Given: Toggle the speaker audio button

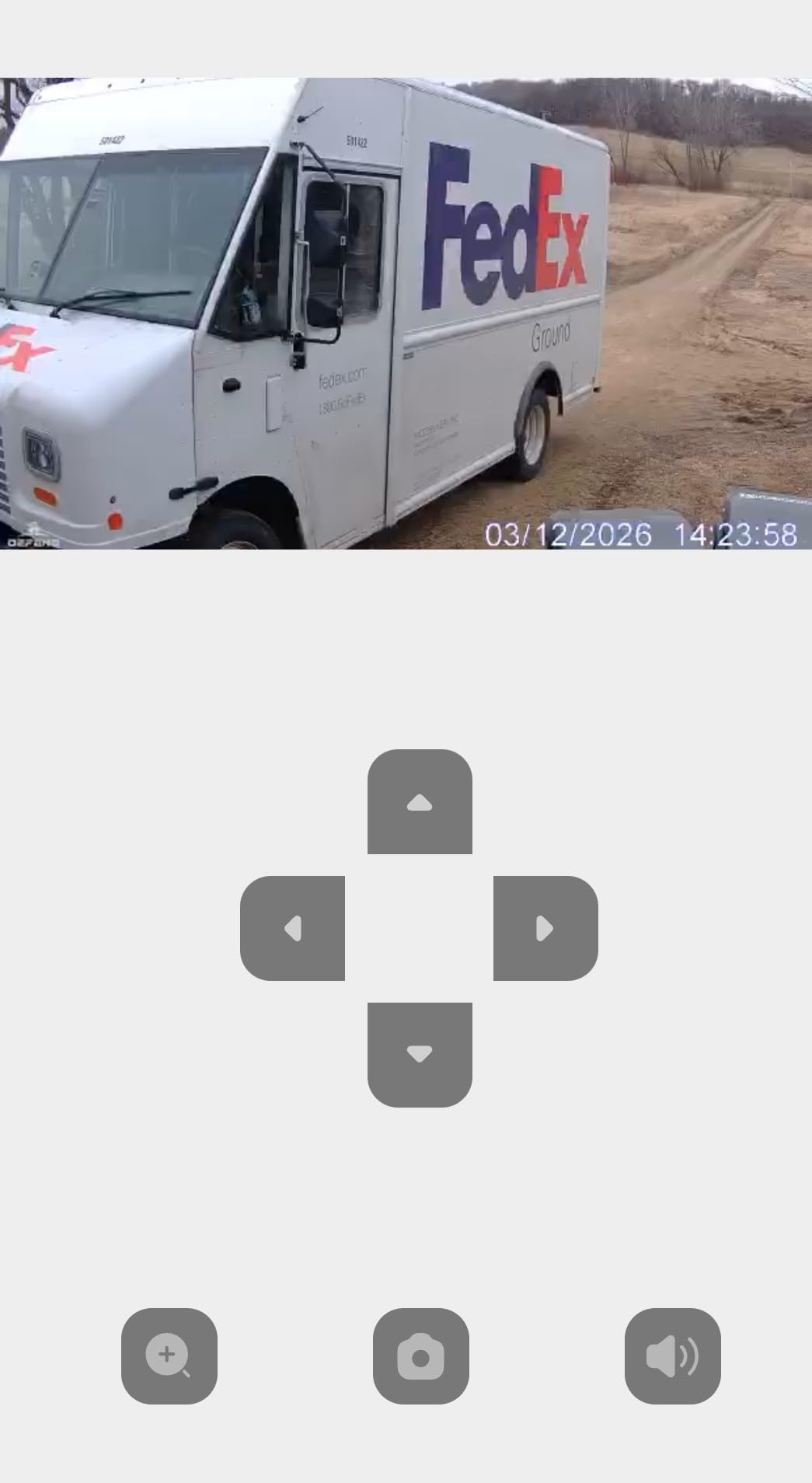Looking at the screenshot, I should (x=673, y=1356).
